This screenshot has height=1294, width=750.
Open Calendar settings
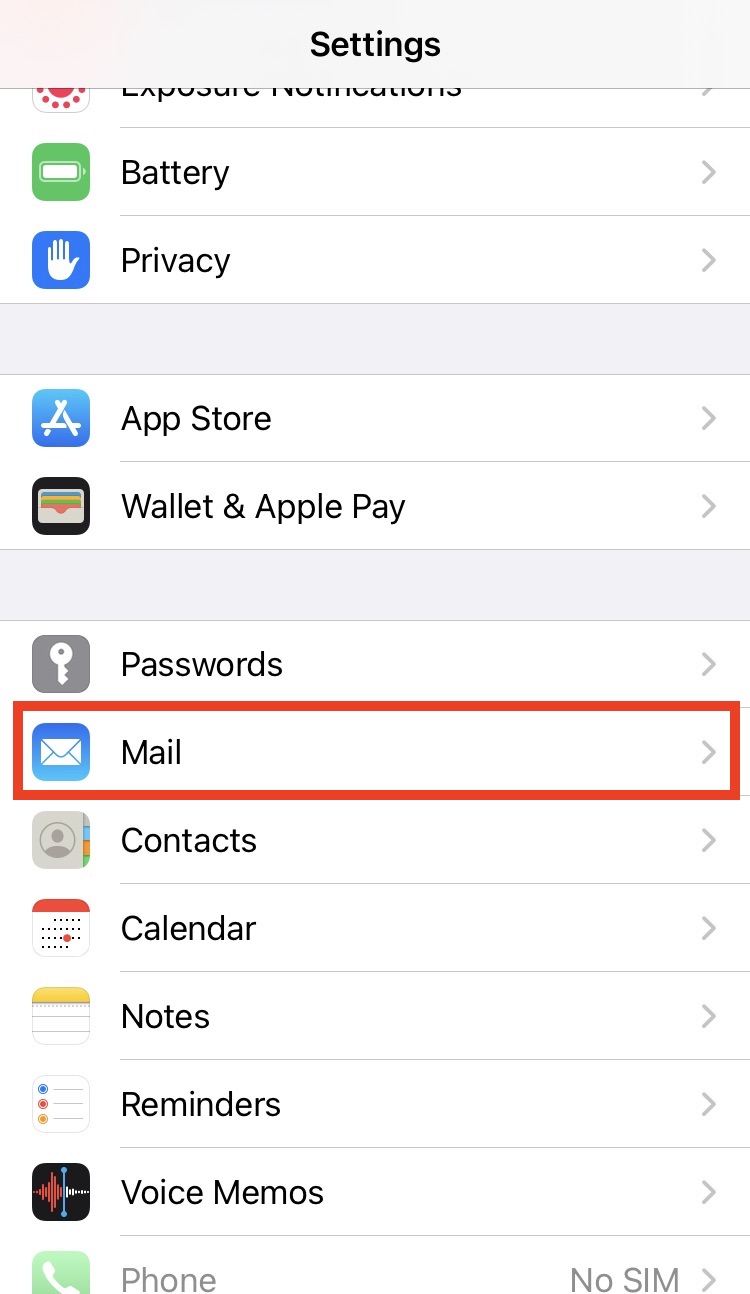coord(375,928)
